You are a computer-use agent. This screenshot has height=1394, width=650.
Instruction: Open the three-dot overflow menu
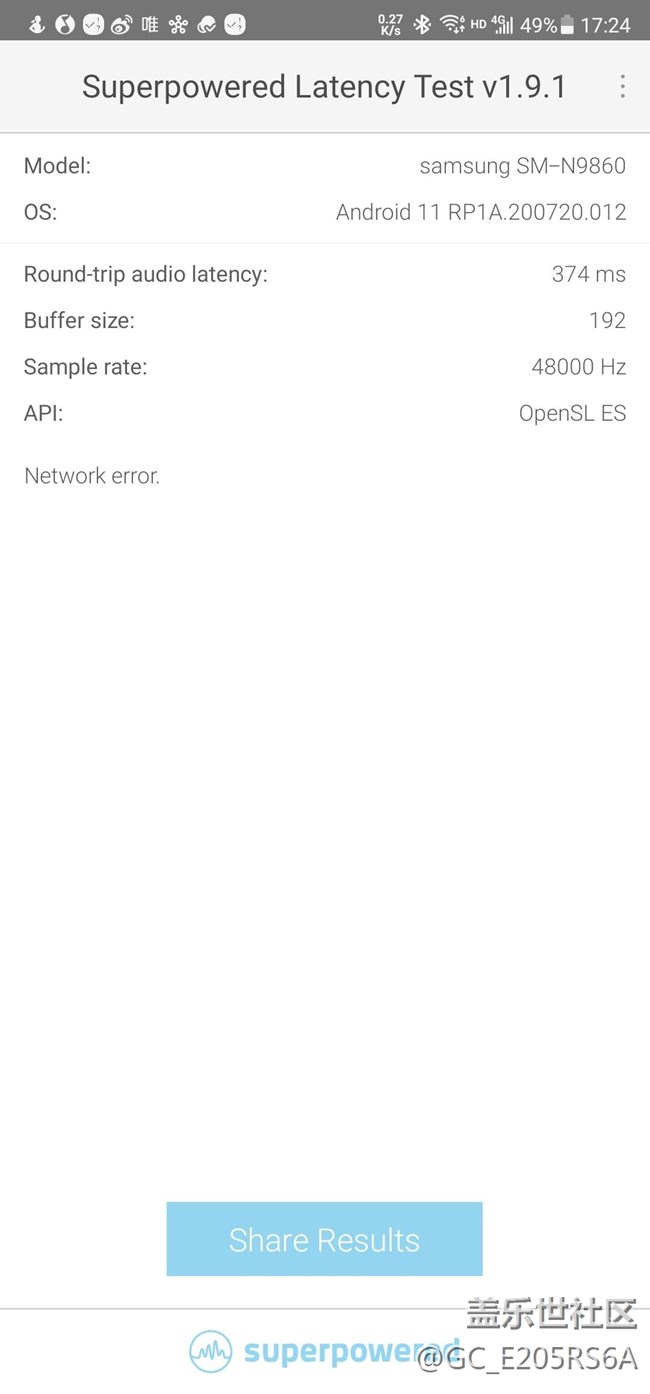click(x=622, y=87)
